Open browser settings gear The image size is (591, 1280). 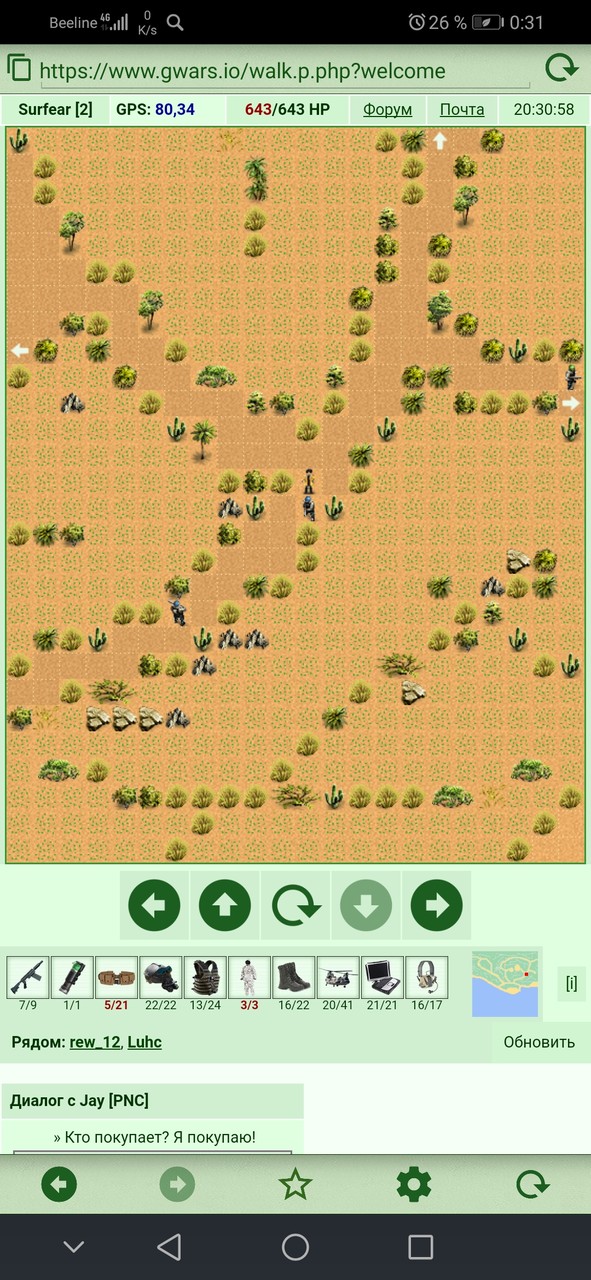[x=414, y=1185]
